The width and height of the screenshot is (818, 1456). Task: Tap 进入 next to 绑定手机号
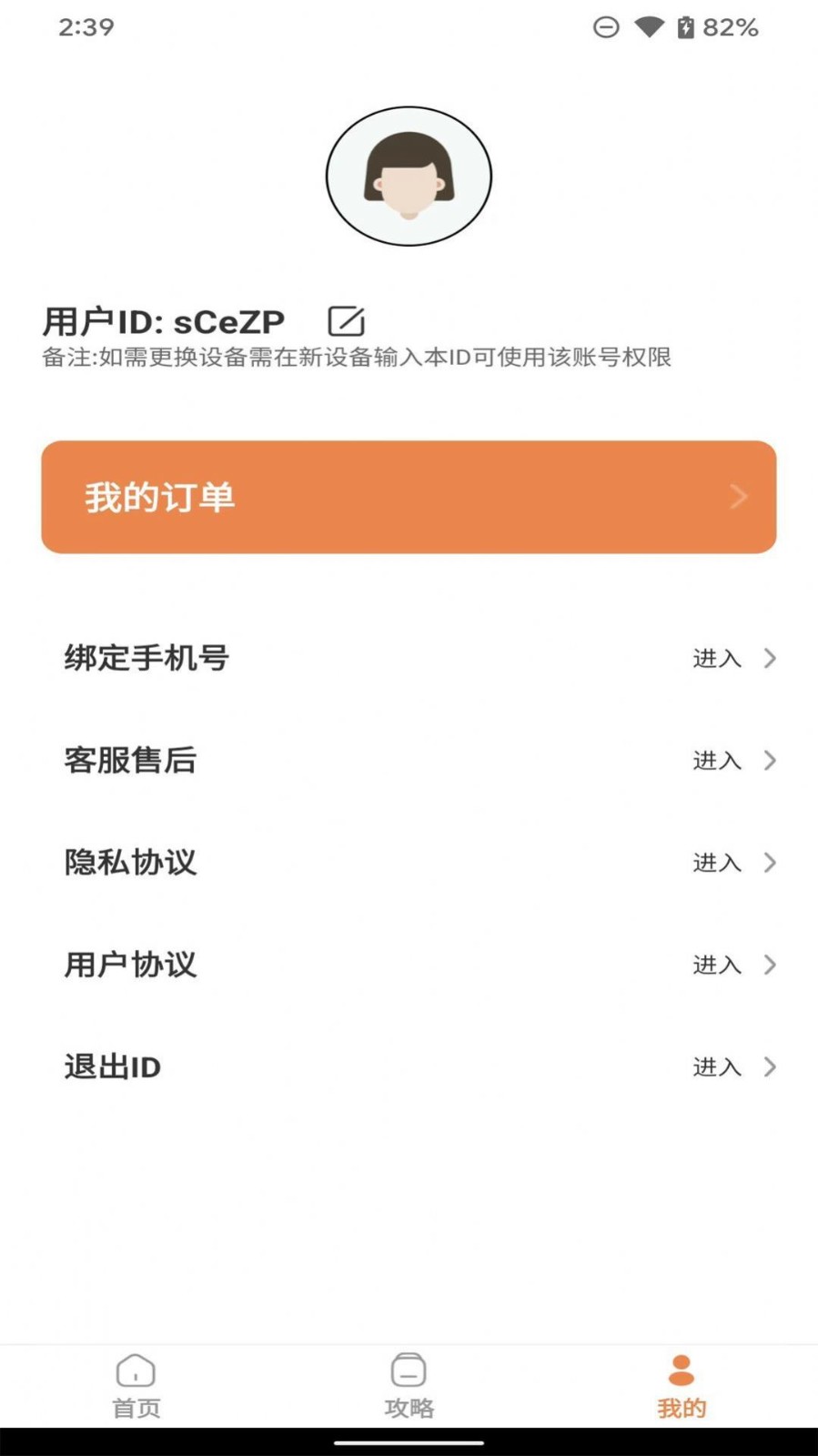(718, 658)
